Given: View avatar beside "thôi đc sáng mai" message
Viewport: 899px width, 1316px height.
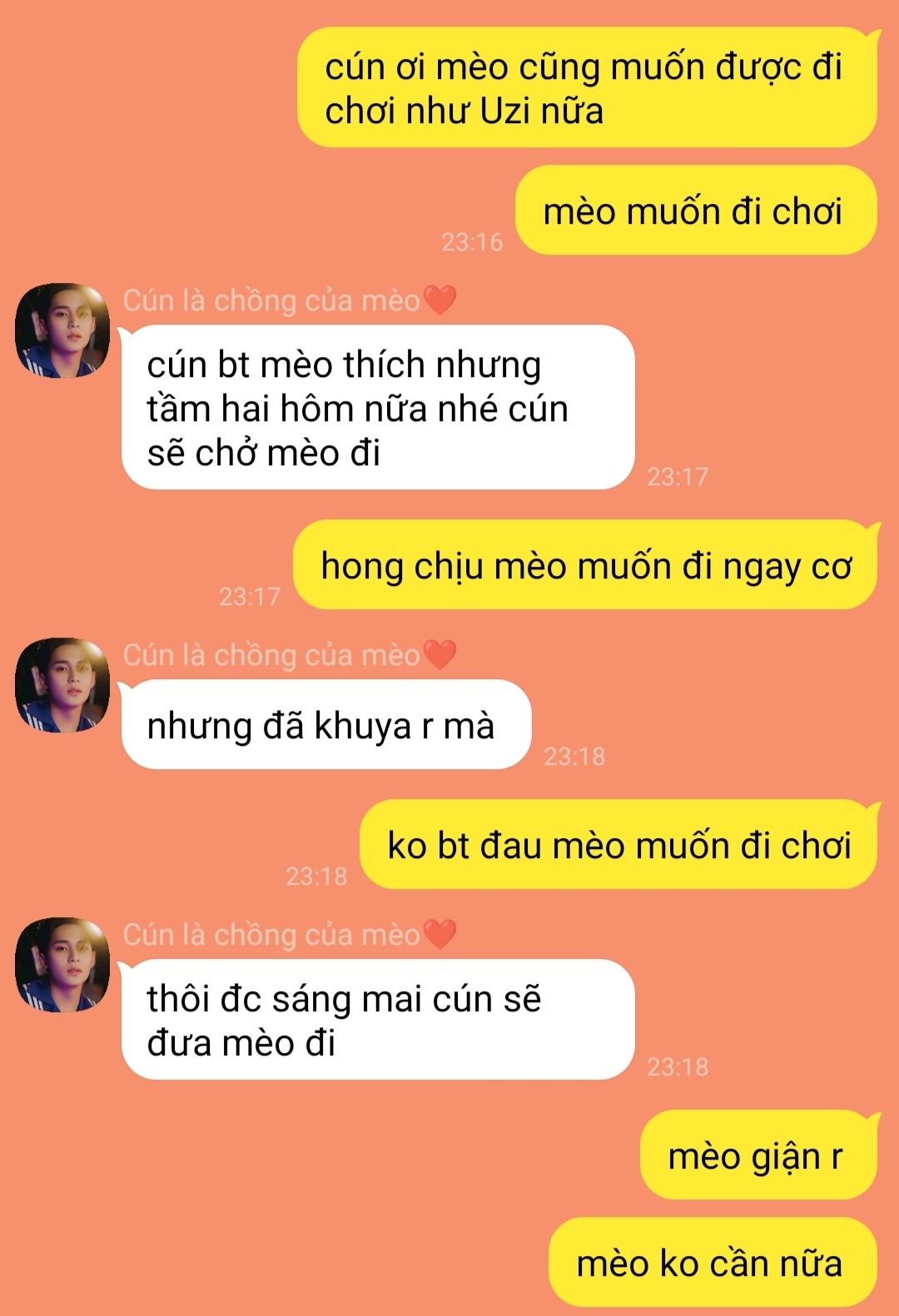Looking at the screenshot, I should point(62,965).
